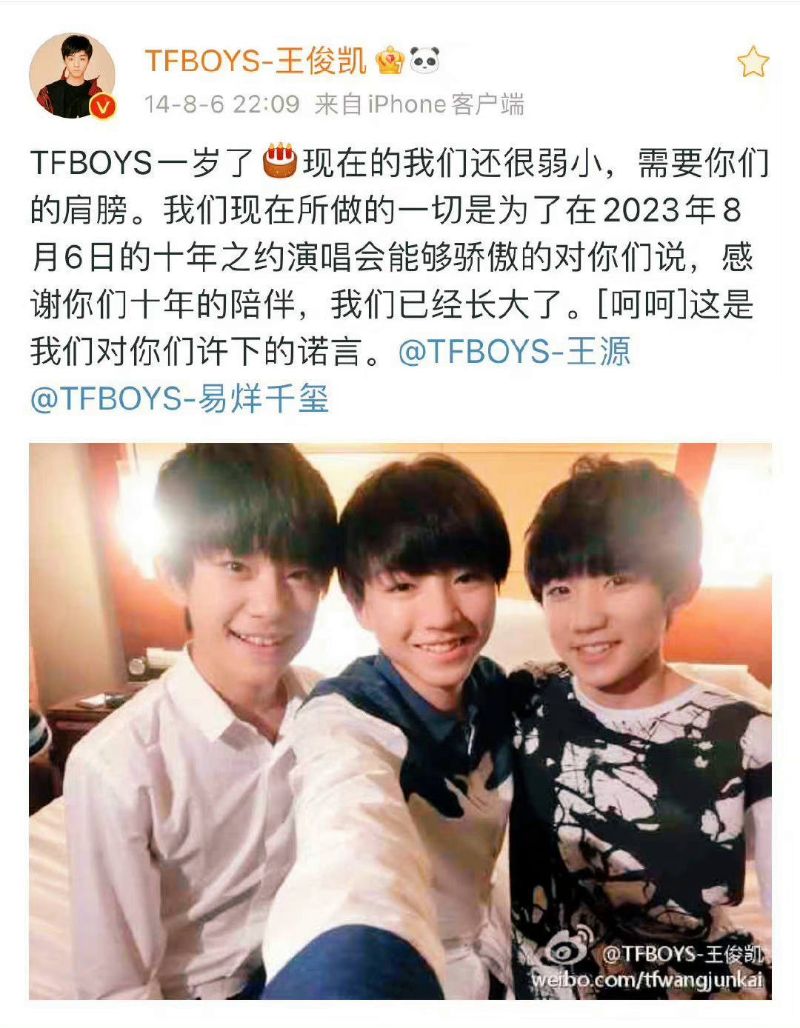This screenshot has height=1028, width=800.
Task: Open the @TFBOYS-王源 mention
Action: click(515, 353)
